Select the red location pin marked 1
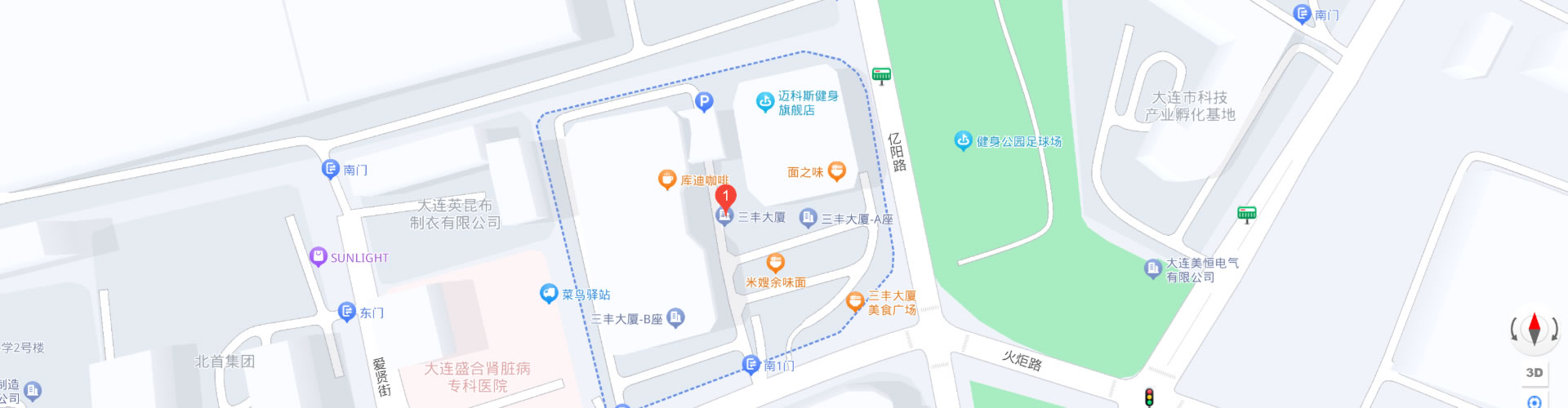This screenshot has height=408, width=1568. click(725, 197)
